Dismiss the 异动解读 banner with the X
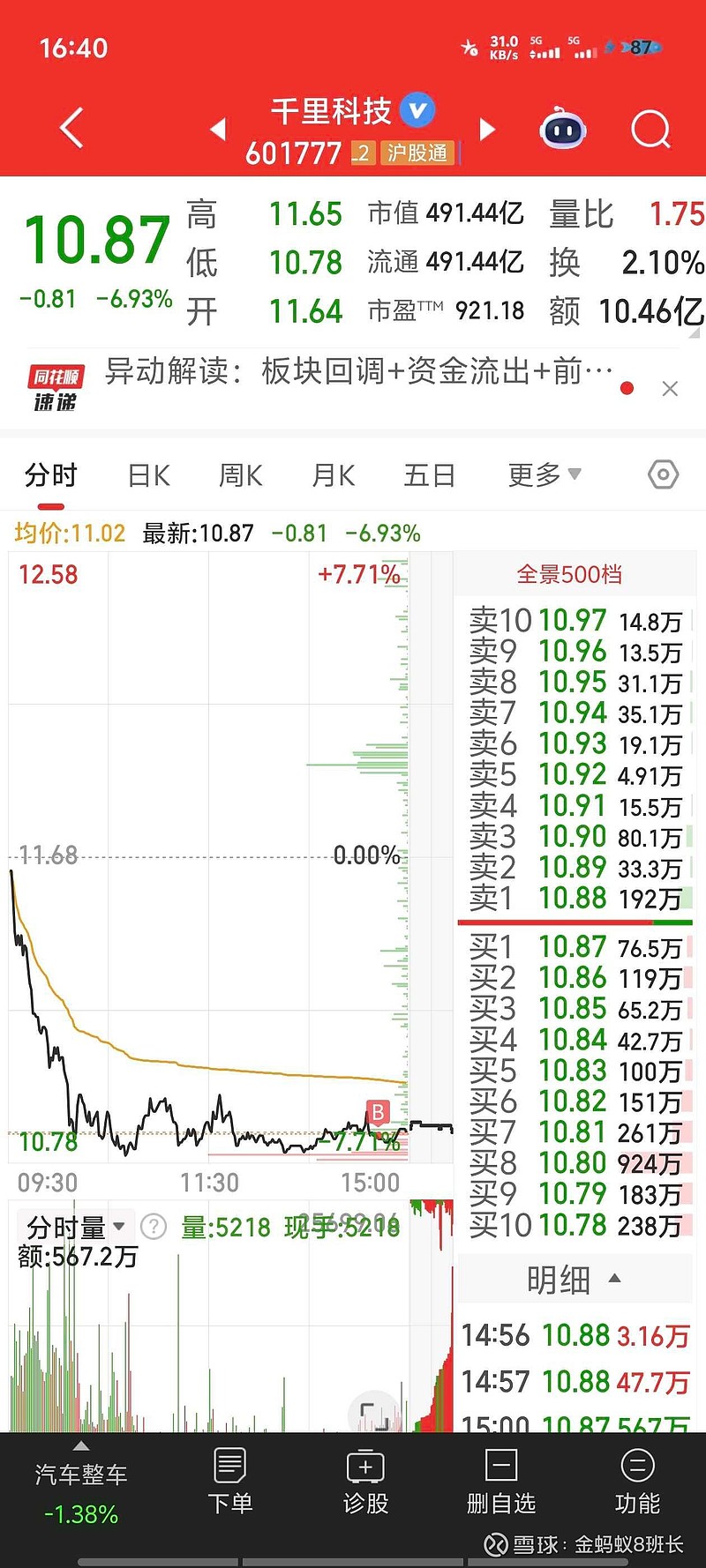This screenshot has width=706, height=1568. click(x=671, y=389)
